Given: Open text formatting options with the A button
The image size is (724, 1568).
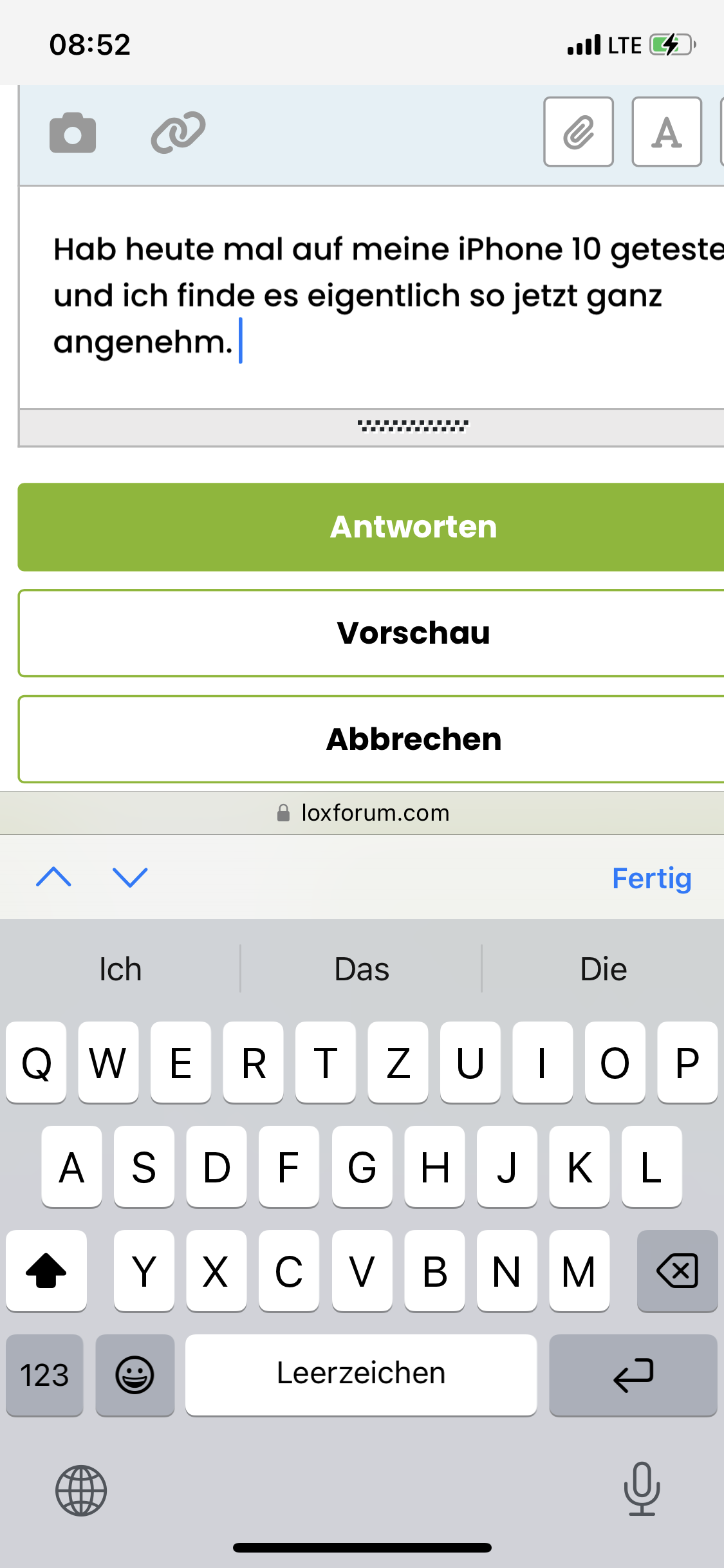Looking at the screenshot, I should (x=666, y=133).
